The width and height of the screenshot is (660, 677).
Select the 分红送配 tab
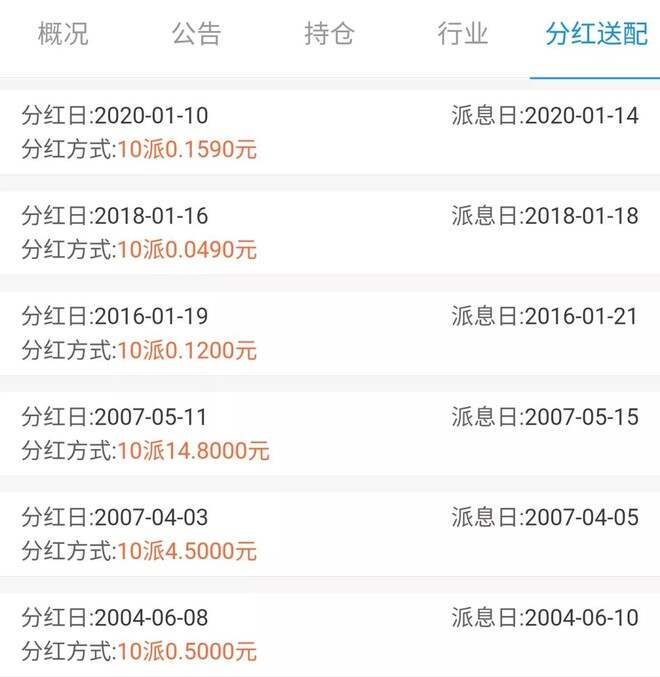tap(596, 34)
